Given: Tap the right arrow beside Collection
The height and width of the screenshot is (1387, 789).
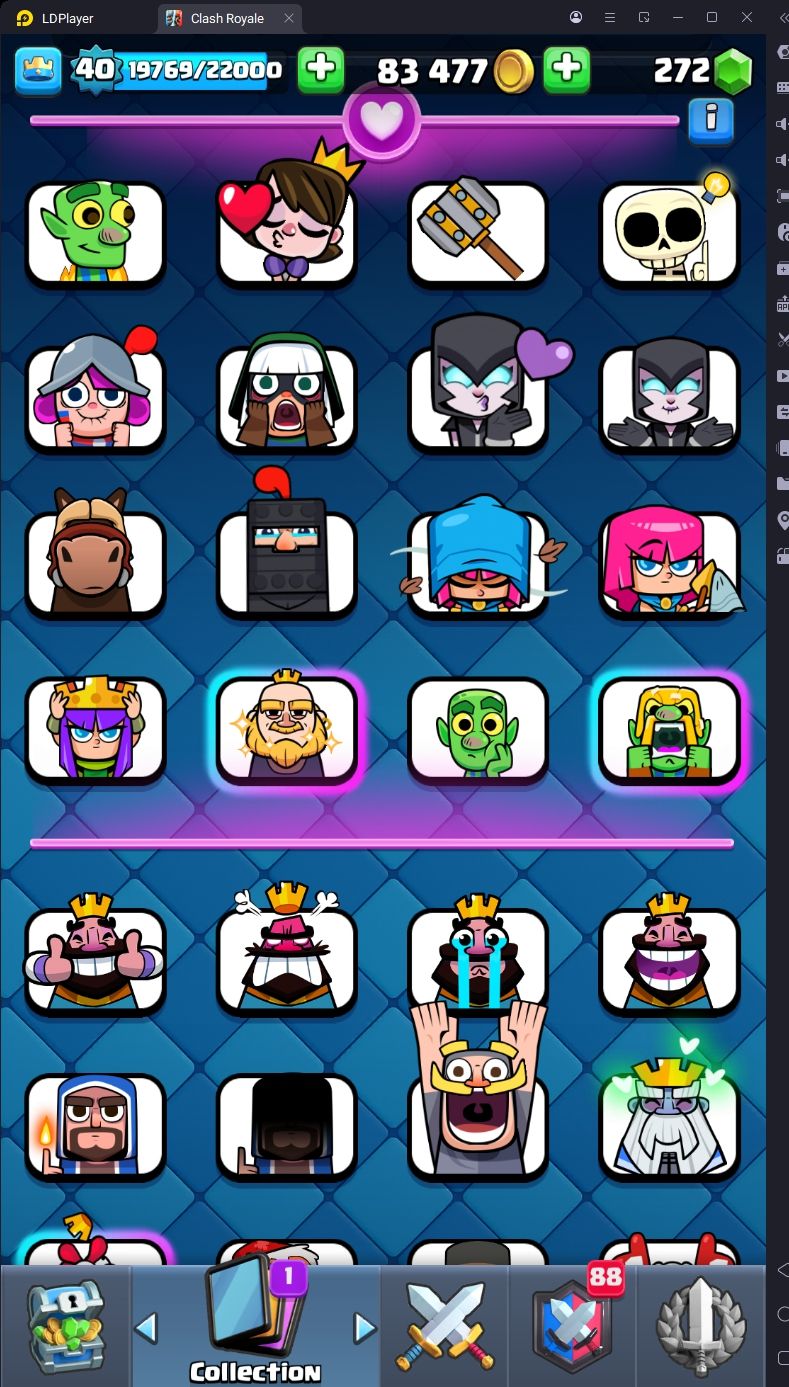Looking at the screenshot, I should (x=365, y=1328).
